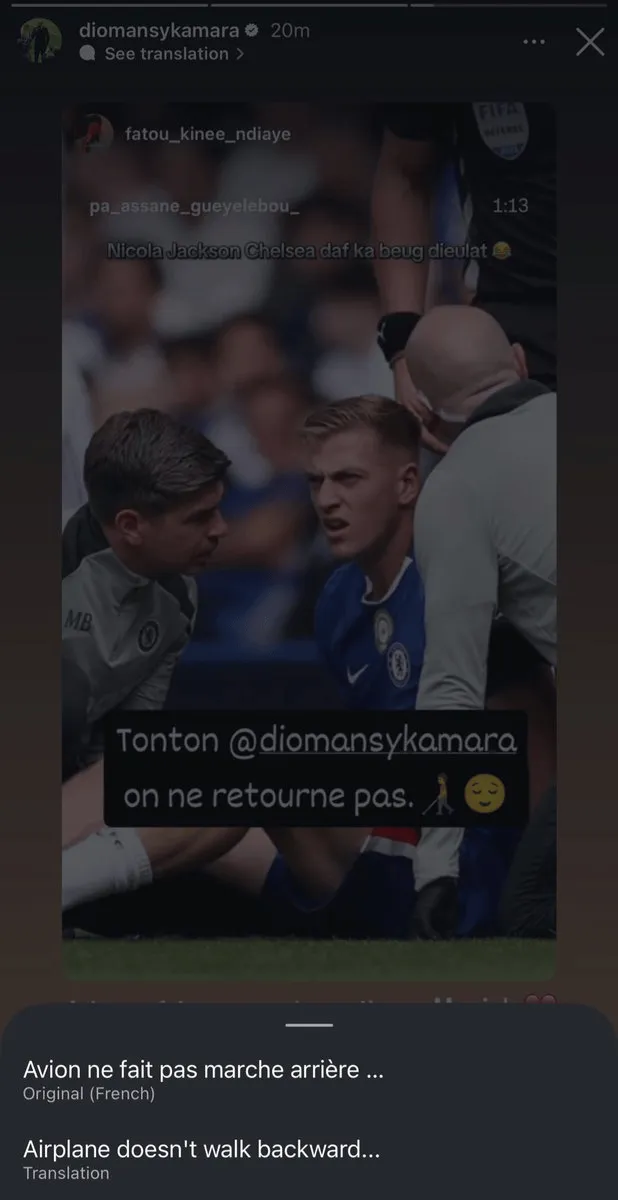Open diomansykamara's profile picture
The height and width of the screenshot is (1200, 618).
(x=41, y=42)
